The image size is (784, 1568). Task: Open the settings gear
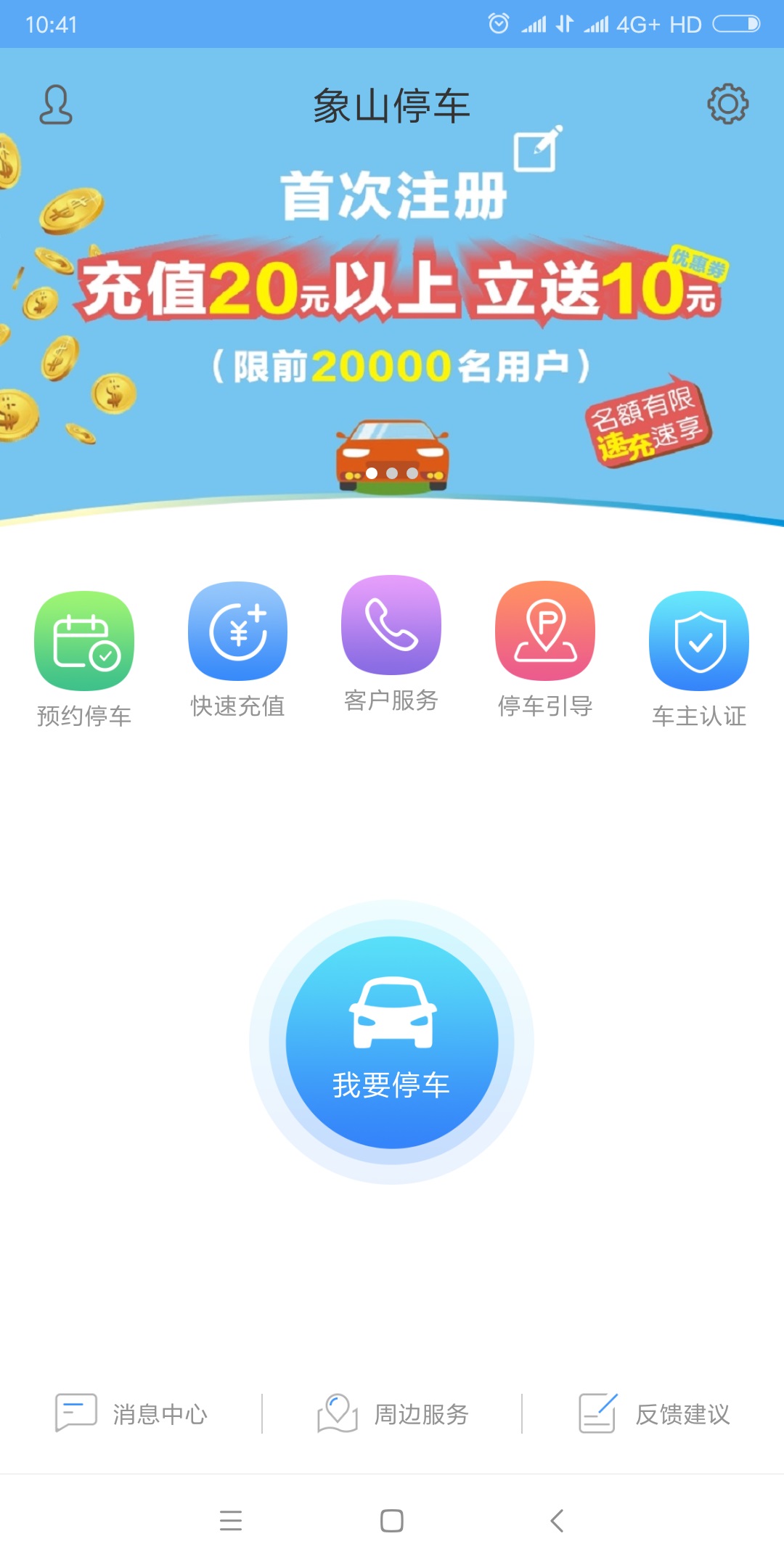(727, 105)
